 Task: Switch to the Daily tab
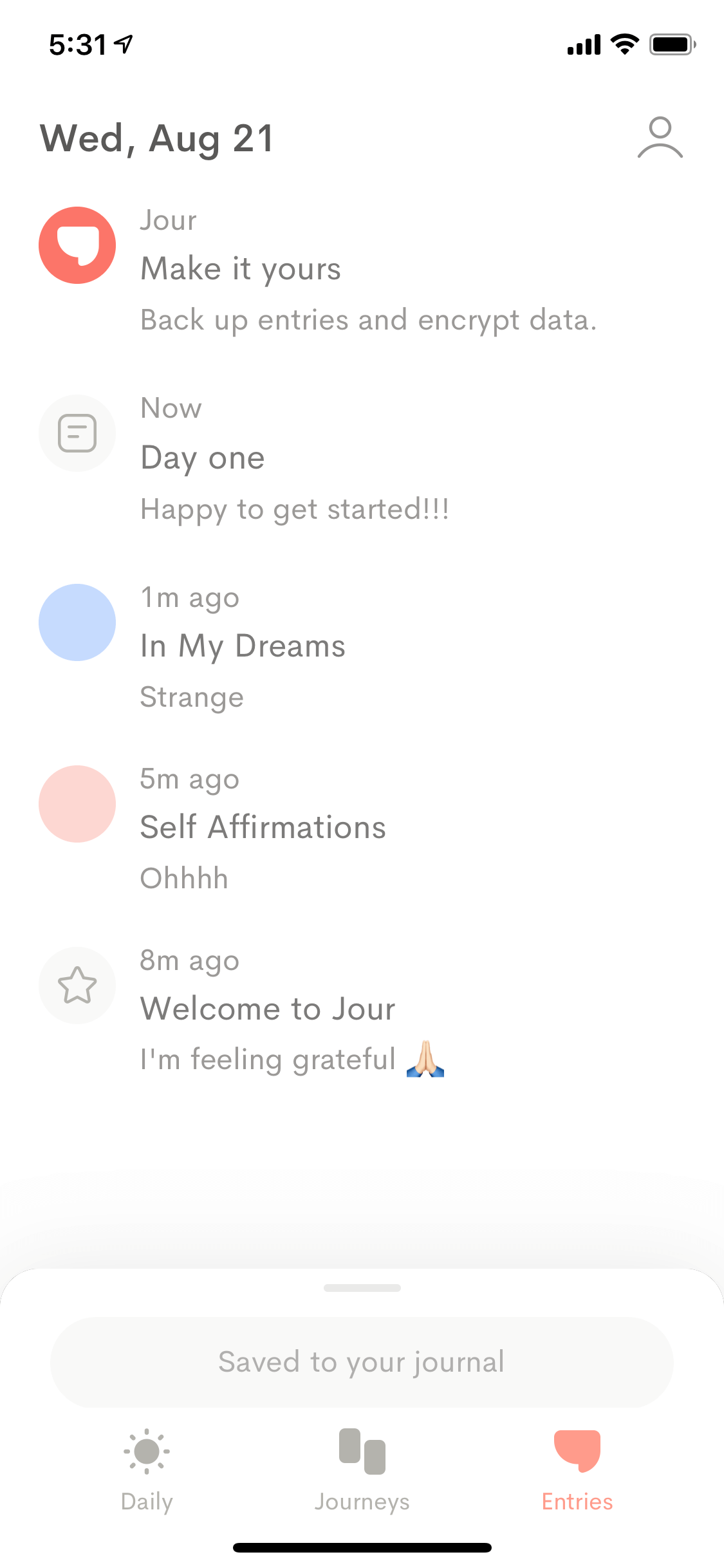(147, 1470)
